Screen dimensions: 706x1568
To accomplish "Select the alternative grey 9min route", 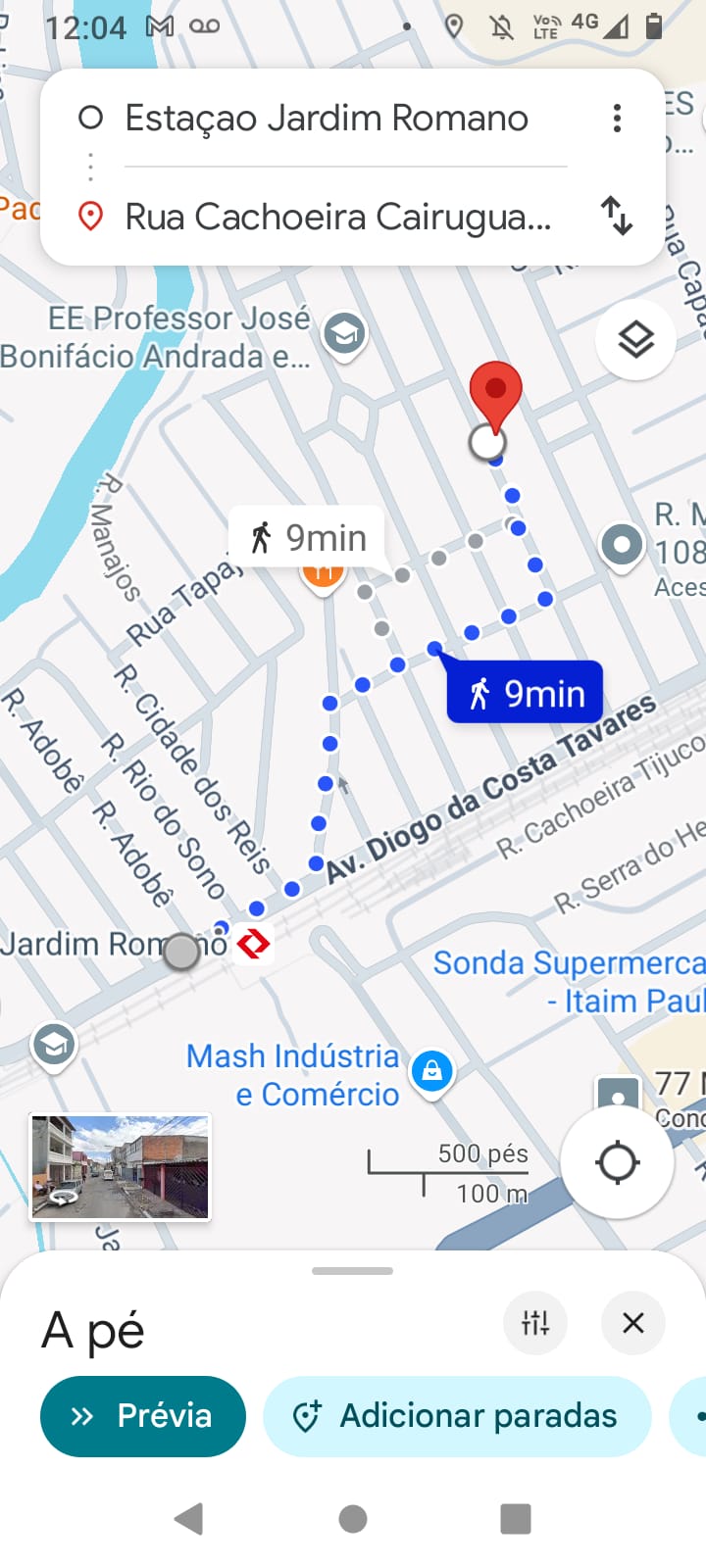I will 306,538.
